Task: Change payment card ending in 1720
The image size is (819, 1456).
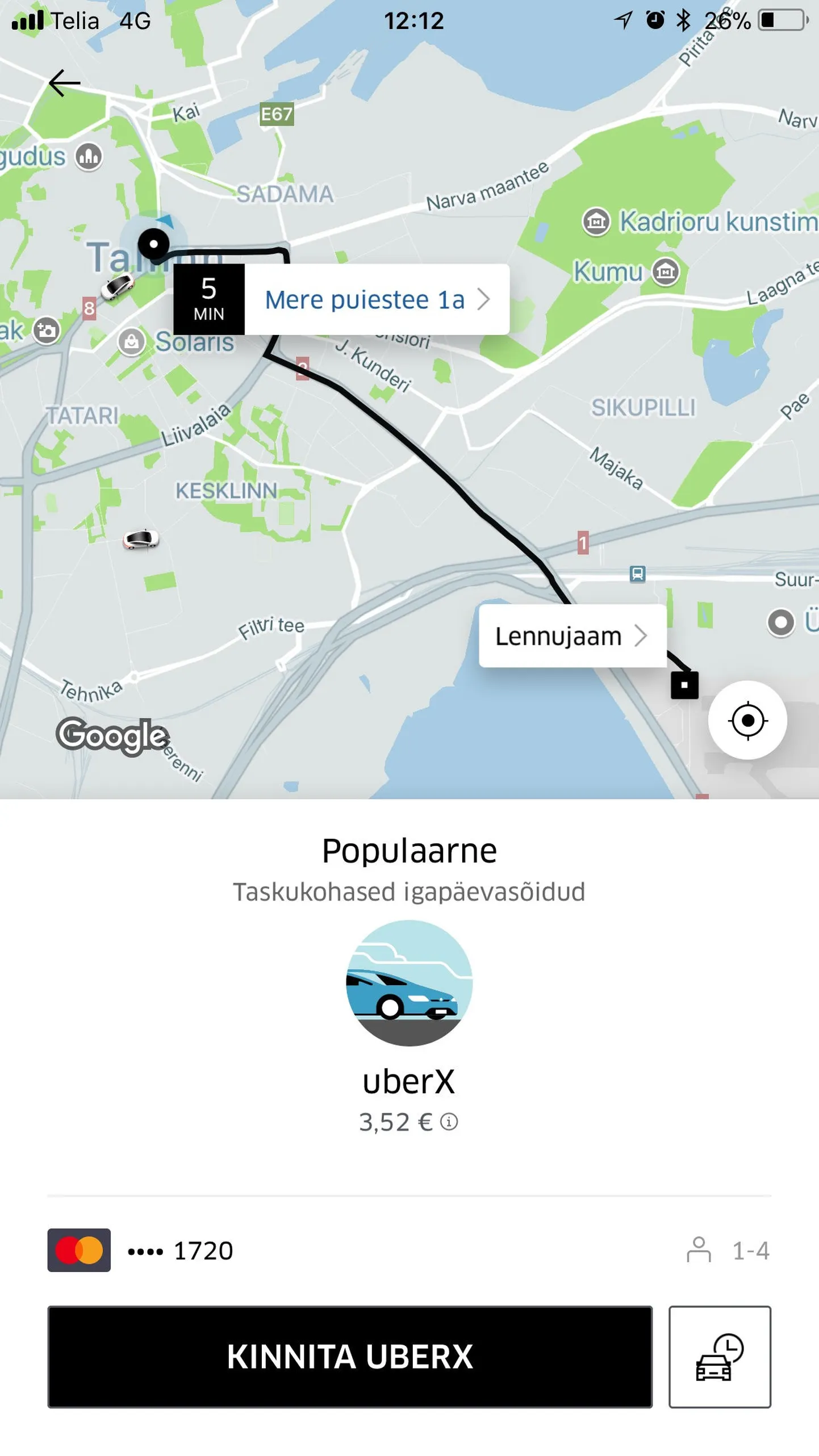Action: pos(142,1250)
